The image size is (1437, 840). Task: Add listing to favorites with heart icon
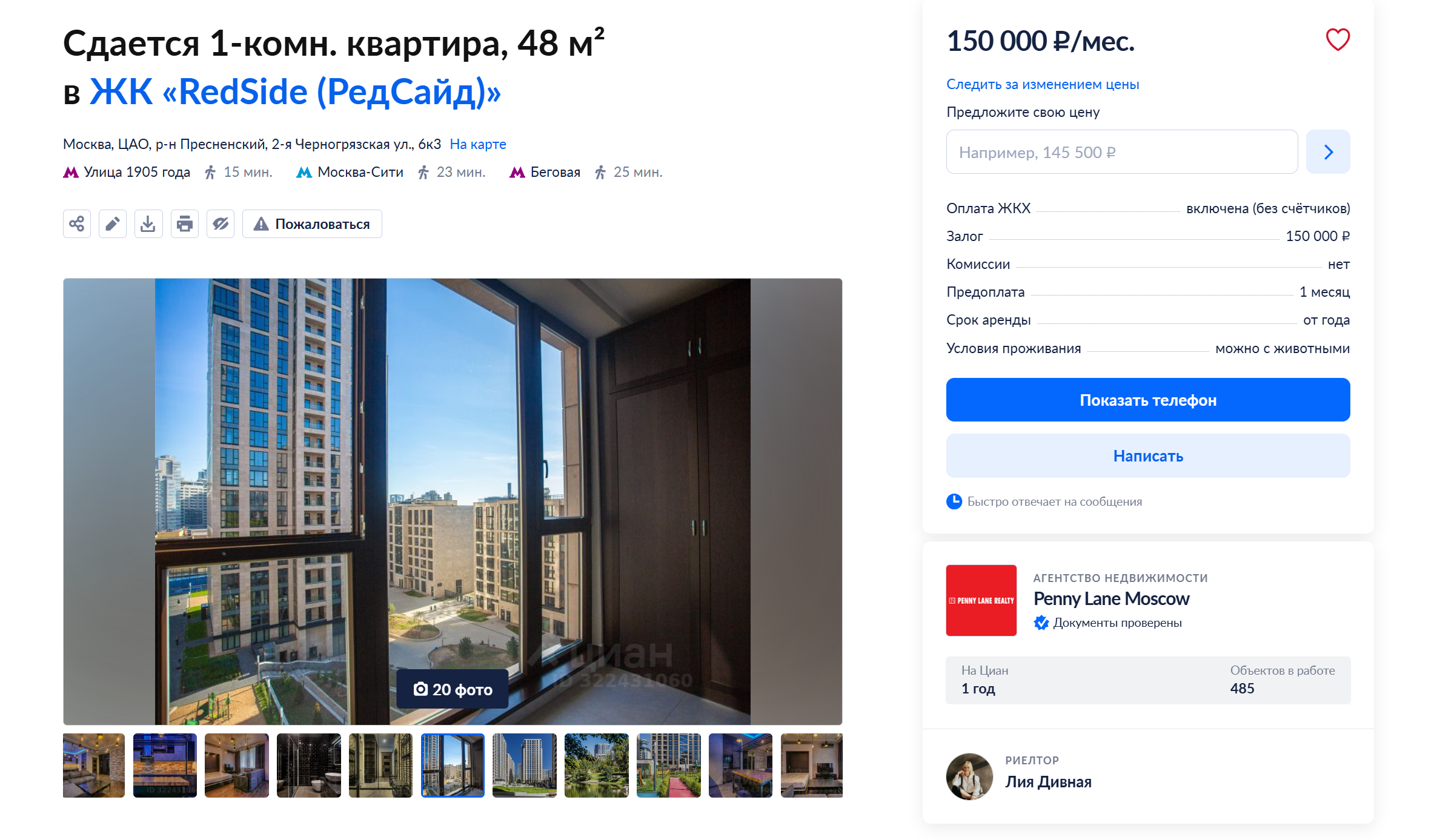[x=1337, y=40]
